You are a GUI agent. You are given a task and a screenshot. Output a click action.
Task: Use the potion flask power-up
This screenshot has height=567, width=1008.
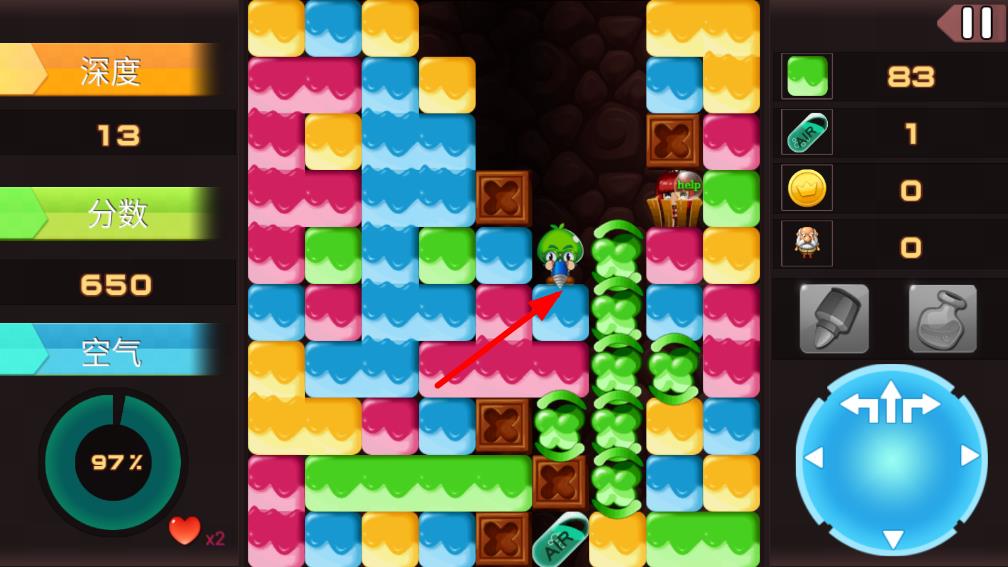pyautogui.click(x=942, y=319)
